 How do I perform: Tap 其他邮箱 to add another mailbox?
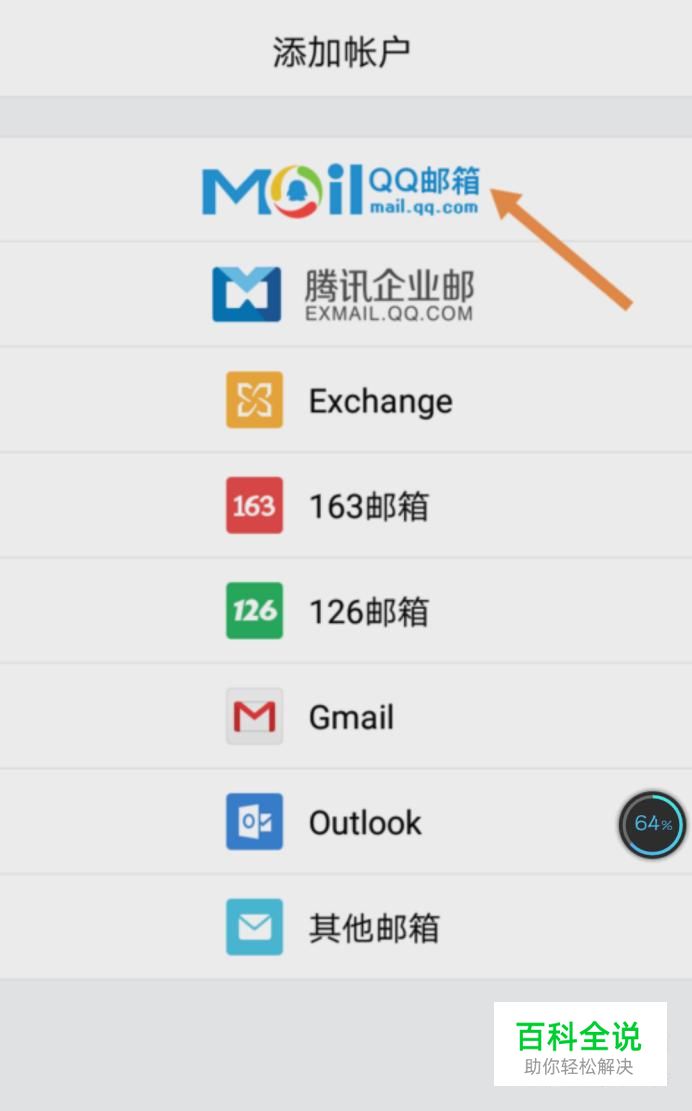pos(346,927)
